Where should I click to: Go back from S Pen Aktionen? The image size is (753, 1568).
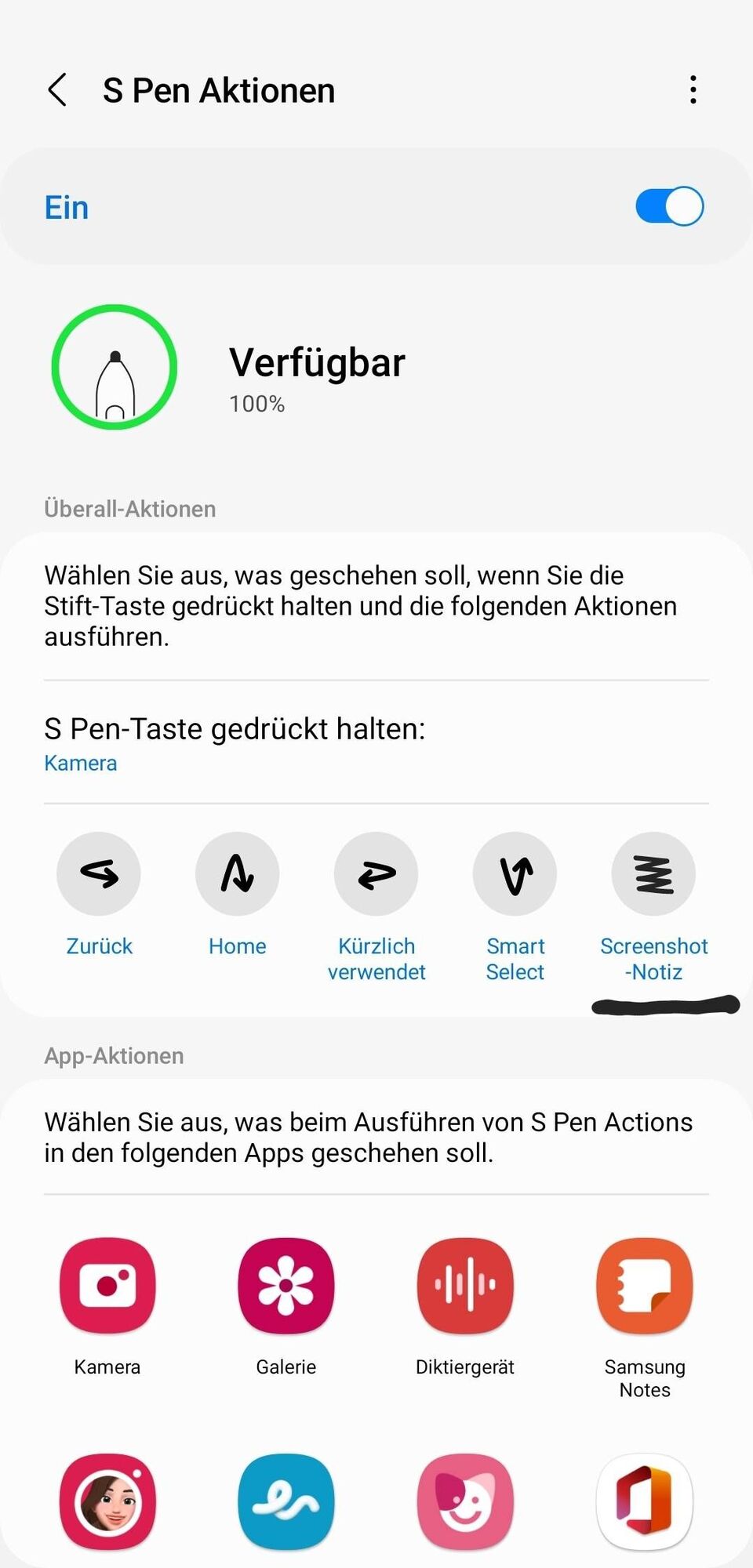(x=57, y=90)
